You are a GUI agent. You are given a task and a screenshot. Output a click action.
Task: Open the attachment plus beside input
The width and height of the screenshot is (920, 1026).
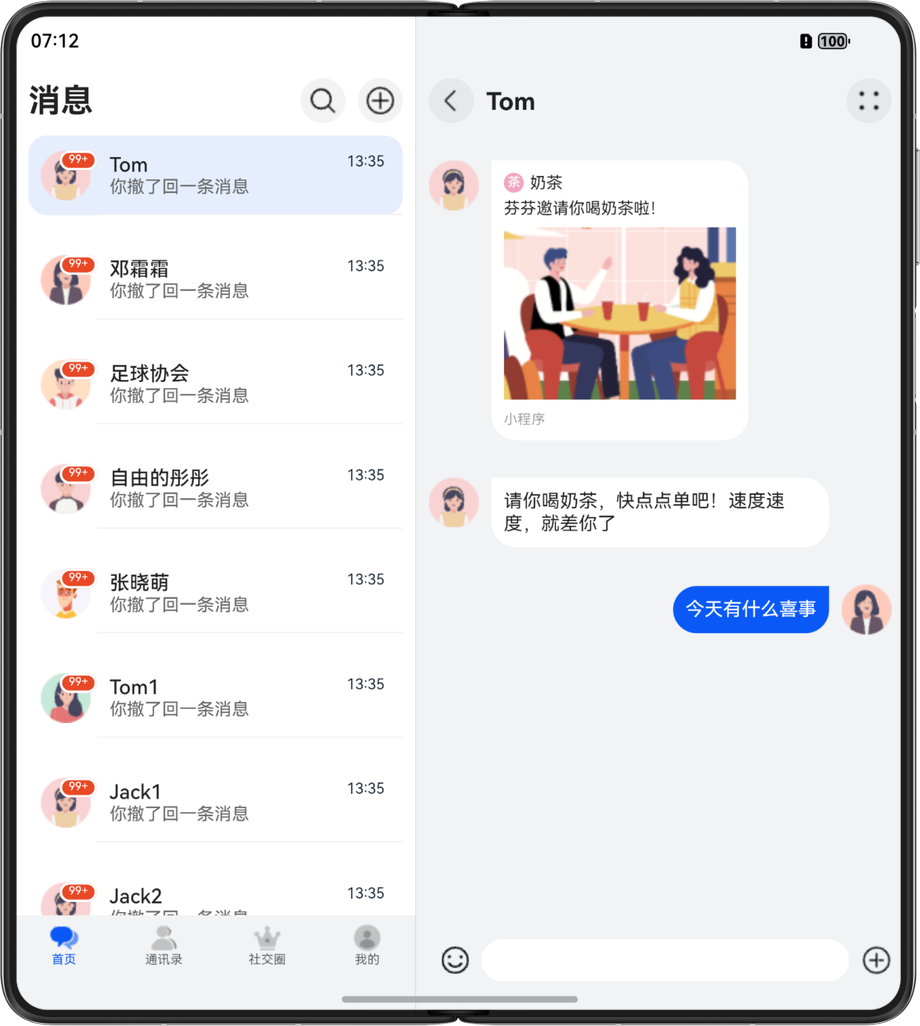click(x=876, y=960)
